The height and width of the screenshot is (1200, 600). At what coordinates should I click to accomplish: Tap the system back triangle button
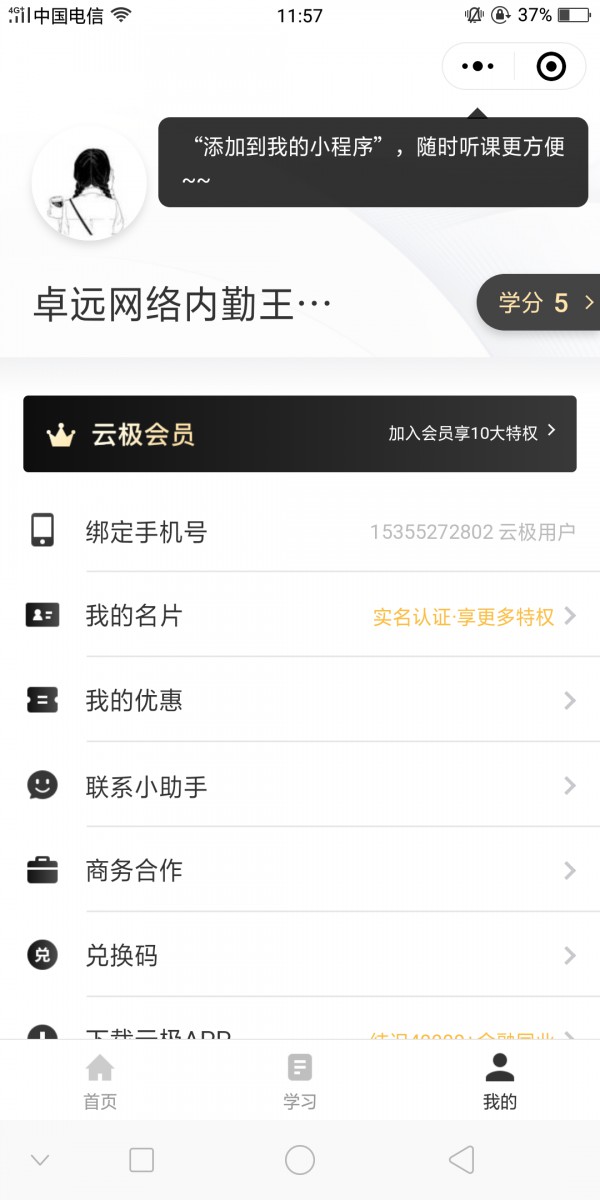461,1160
